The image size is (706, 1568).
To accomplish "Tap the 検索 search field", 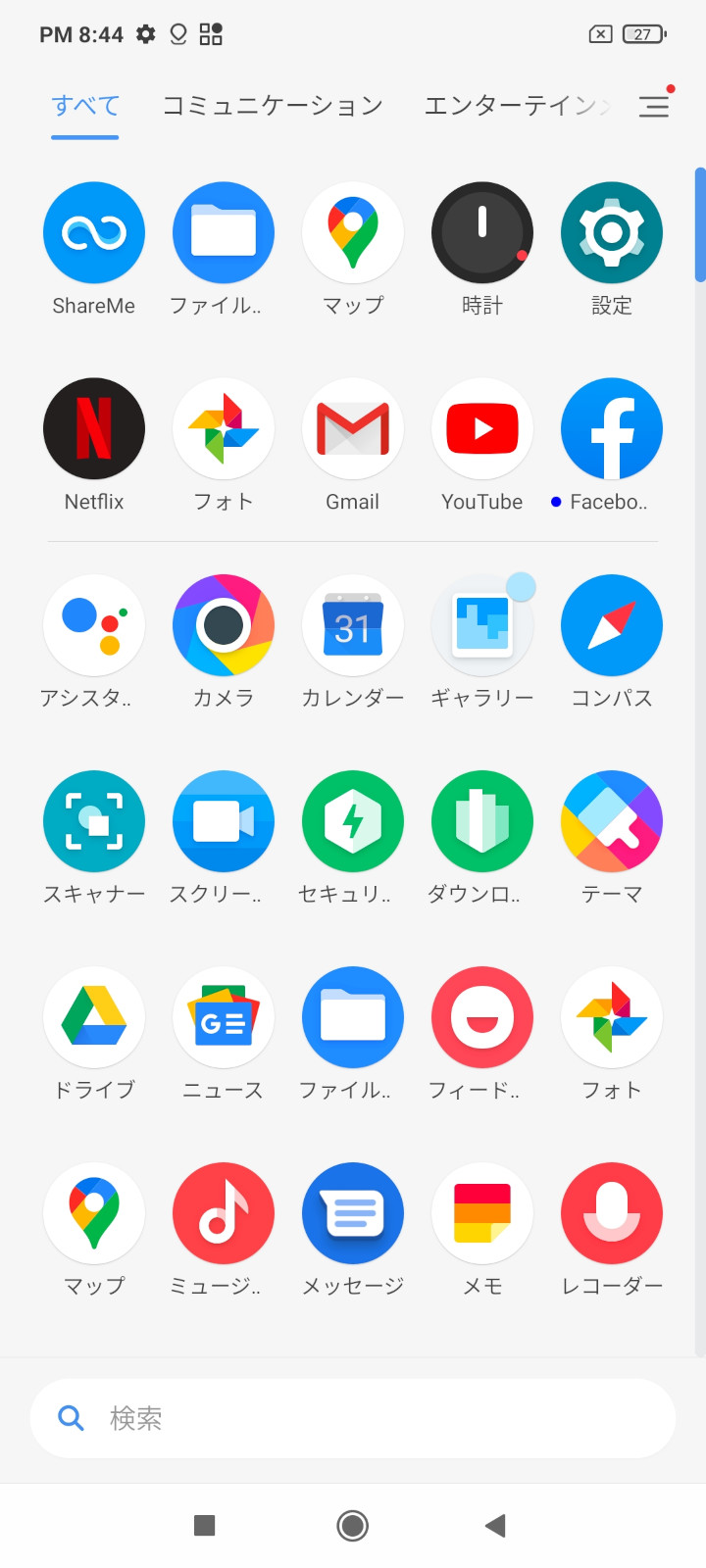I will pos(353,1418).
